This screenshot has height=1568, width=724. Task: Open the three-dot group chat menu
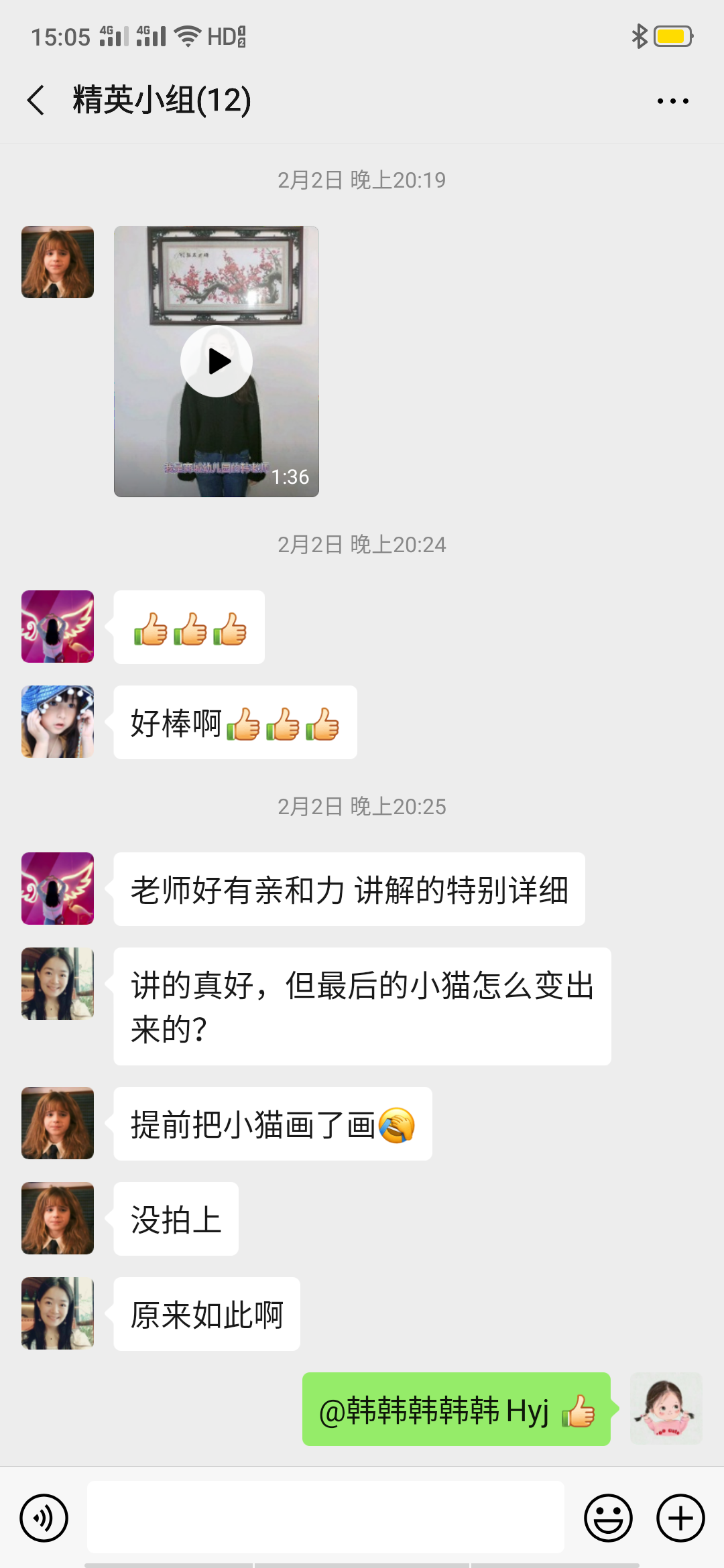672,101
